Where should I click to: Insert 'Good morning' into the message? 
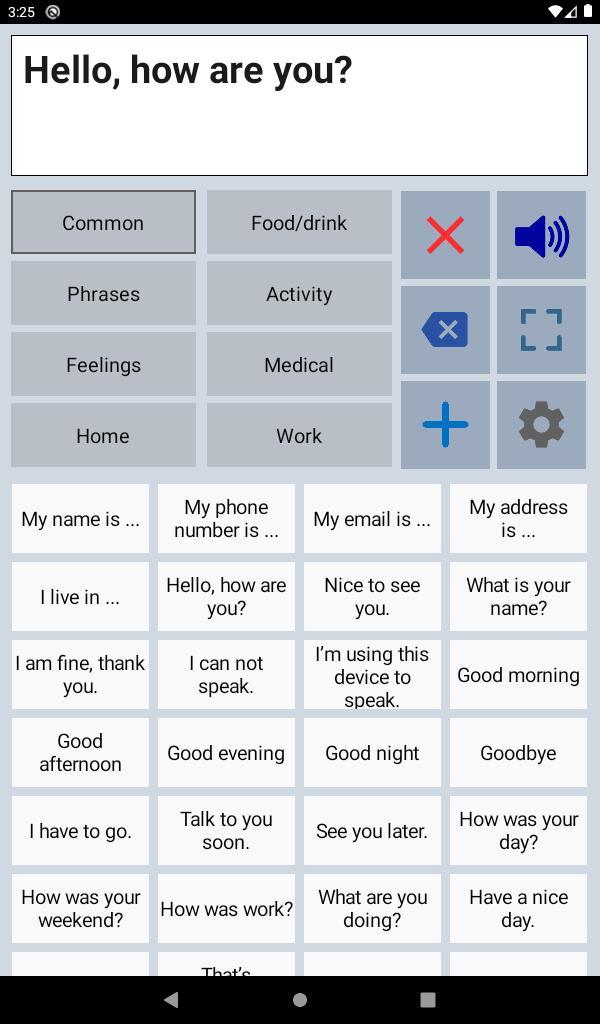518,675
